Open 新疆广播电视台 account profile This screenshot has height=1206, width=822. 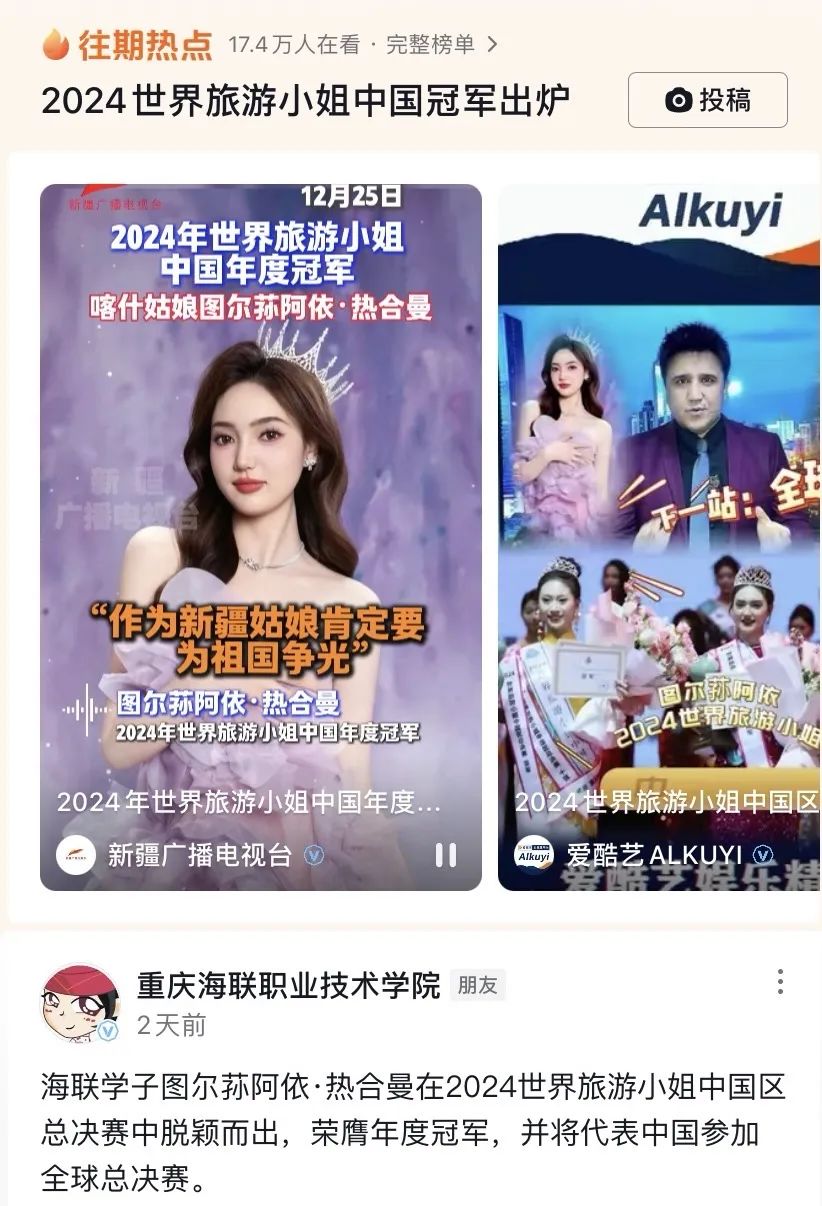199,855
